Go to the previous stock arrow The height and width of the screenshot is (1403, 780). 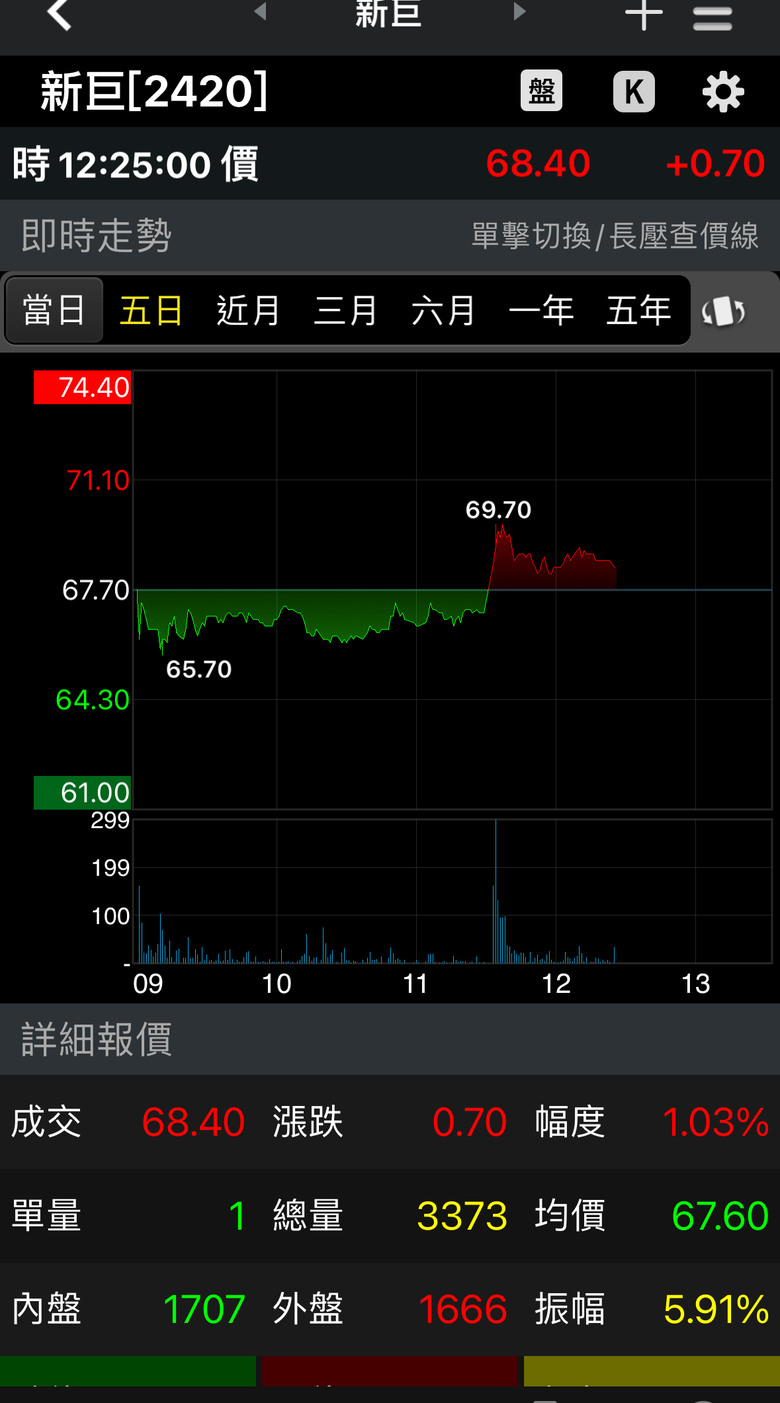[x=261, y=12]
